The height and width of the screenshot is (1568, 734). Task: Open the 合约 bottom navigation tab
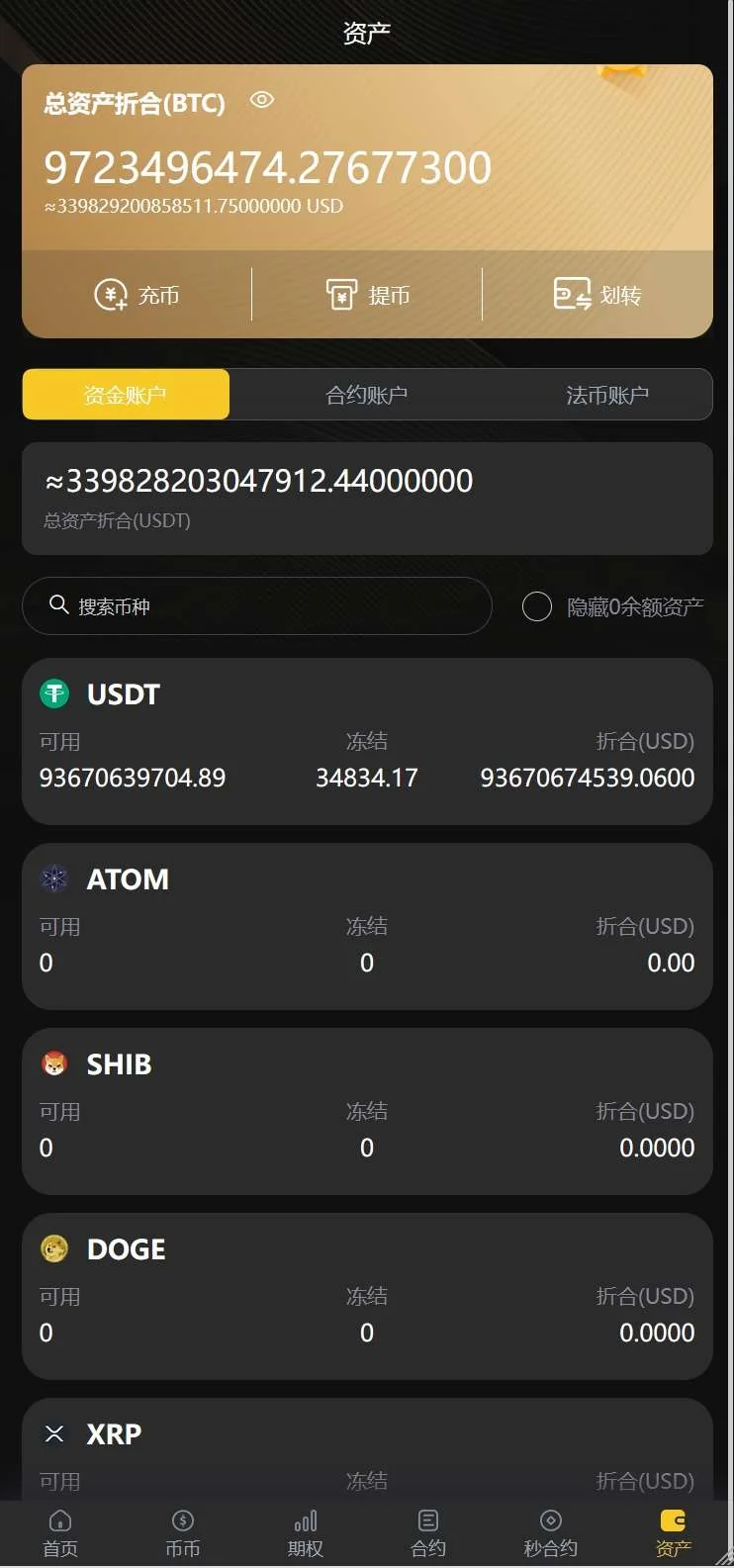pyautogui.click(x=428, y=1533)
